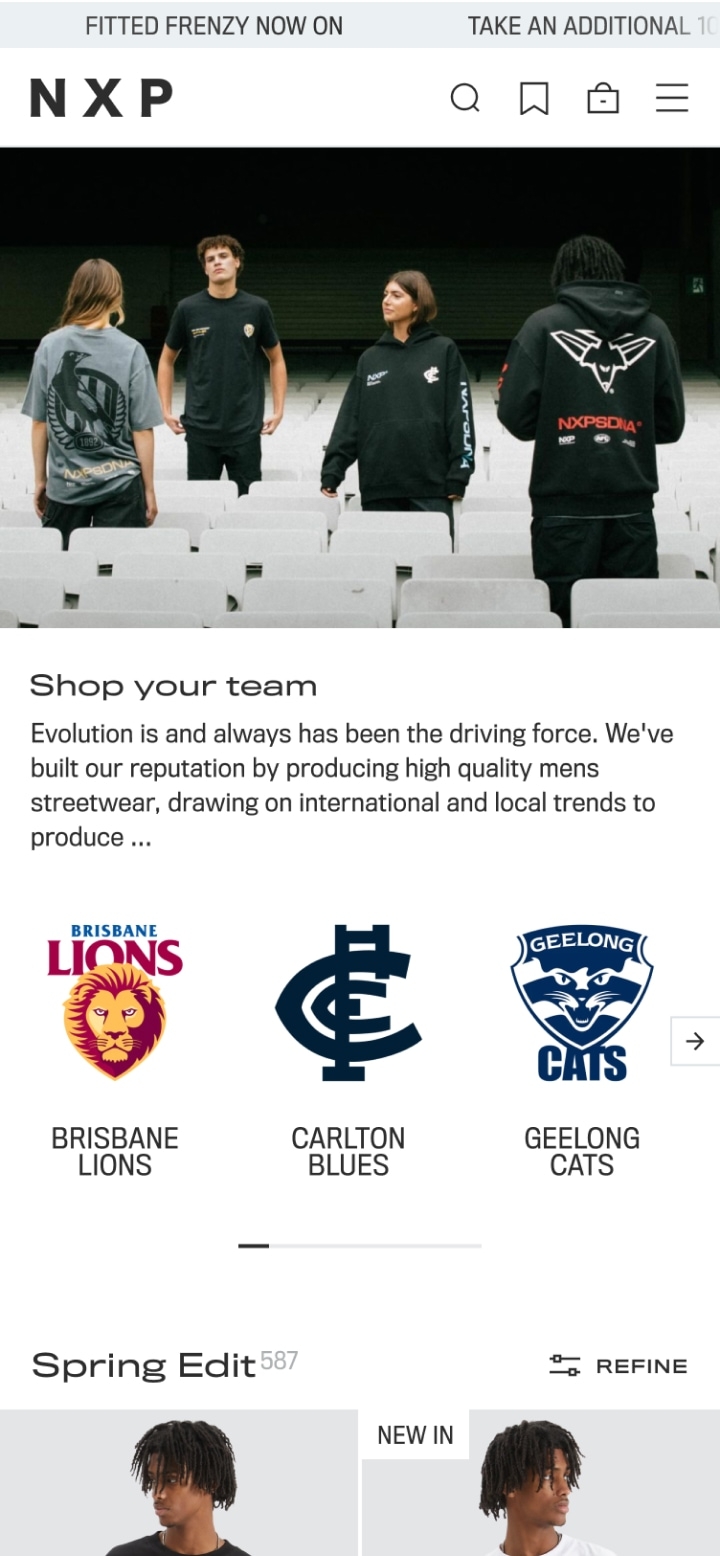Open the shopping bag
Viewport: 720px width, 1556px height.
(x=602, y=98)
